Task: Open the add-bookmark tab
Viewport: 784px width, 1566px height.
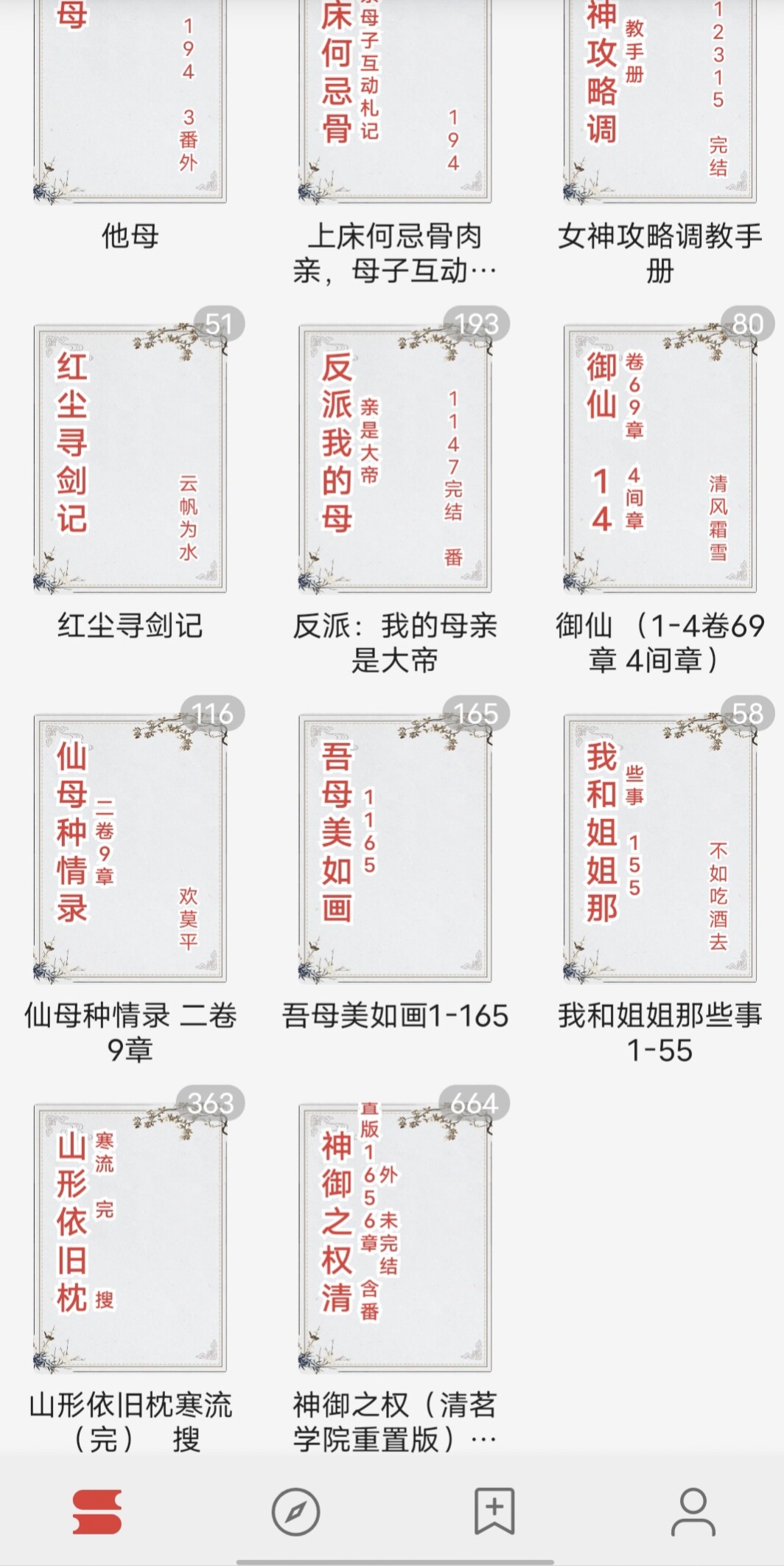Action: [494, 1511]
